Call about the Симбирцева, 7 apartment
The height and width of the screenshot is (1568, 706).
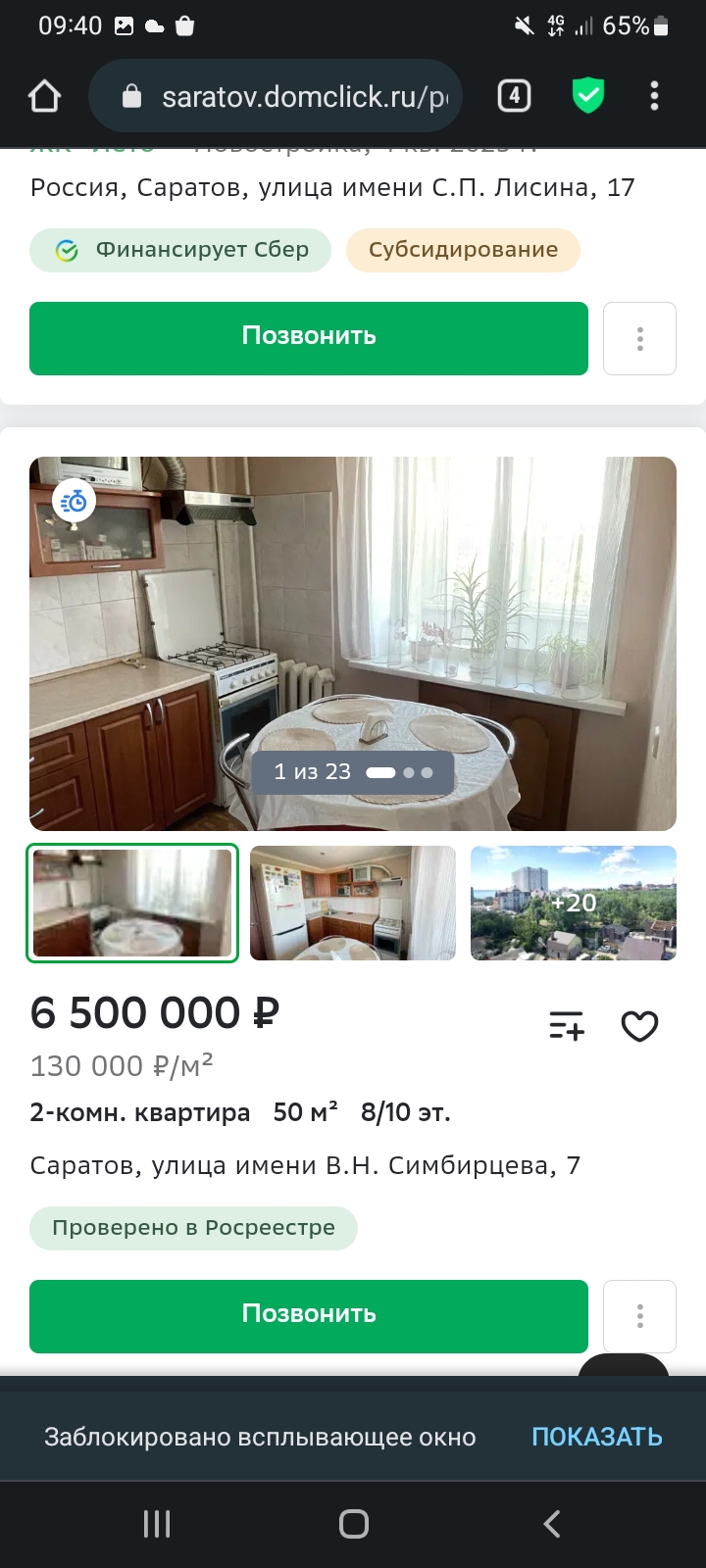[x=308, y=1315]
